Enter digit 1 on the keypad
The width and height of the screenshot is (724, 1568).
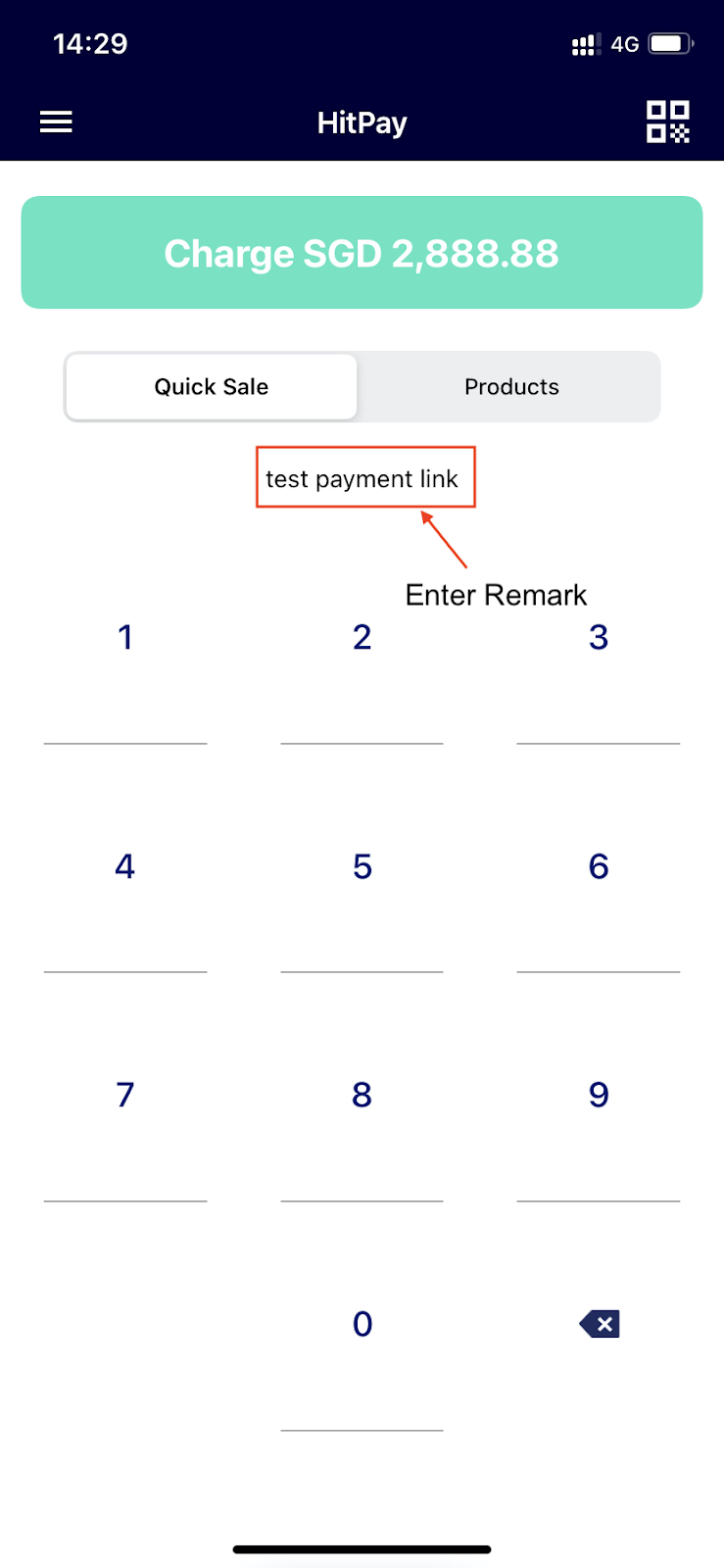pyautogui.click(x=125, y=638)
